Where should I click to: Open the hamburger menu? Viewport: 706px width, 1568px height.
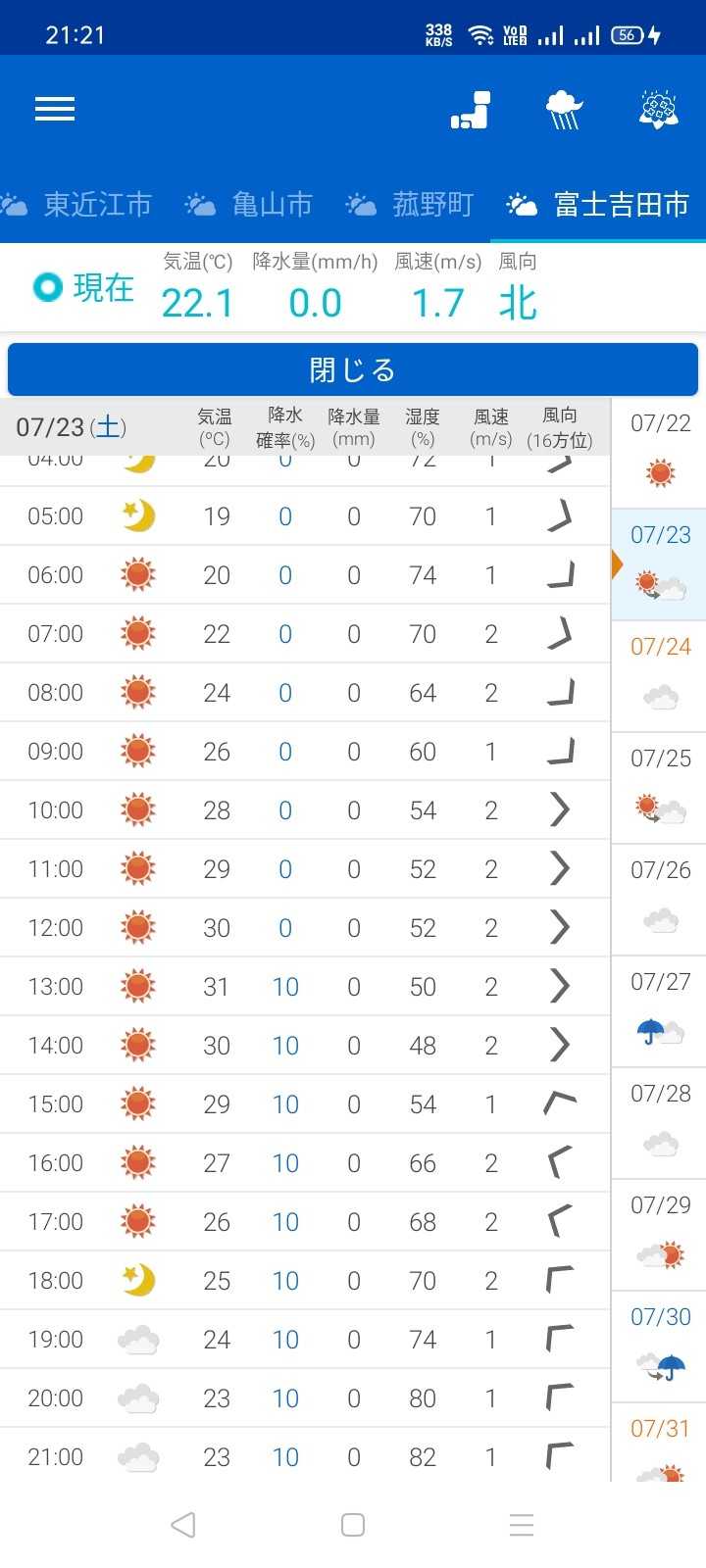click(55, 110)
